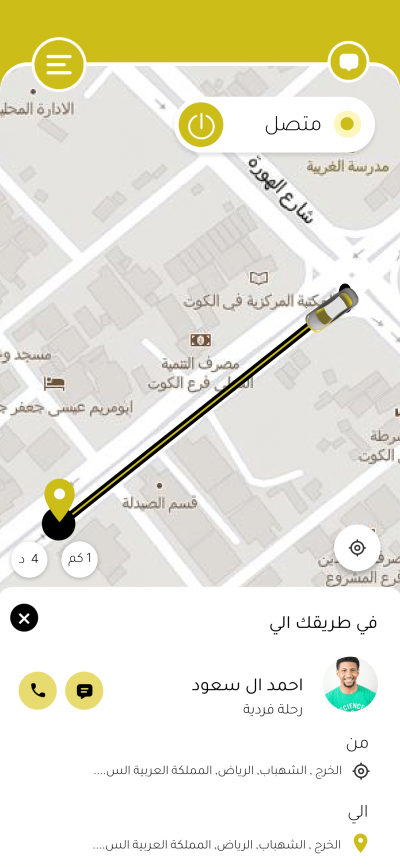
Task: Message احمد ال سعود
Action: pos(84,691)
